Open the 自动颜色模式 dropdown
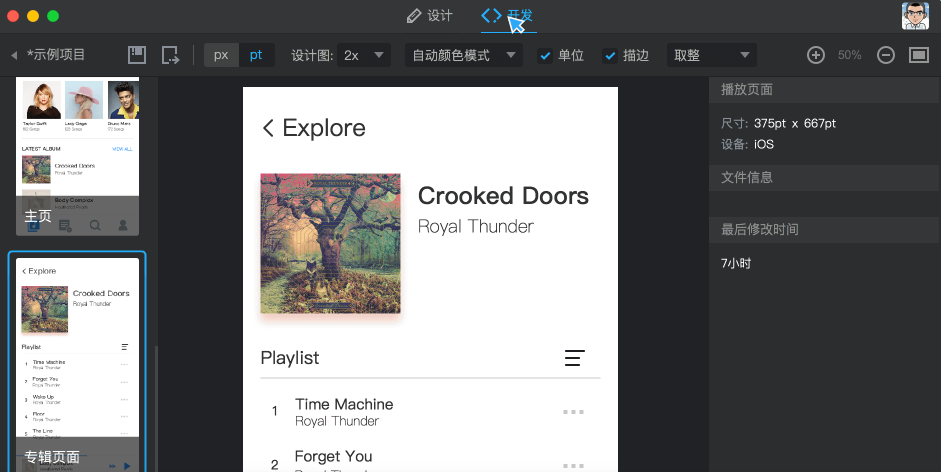Screen dimensions: 941x472 point(464,55)
